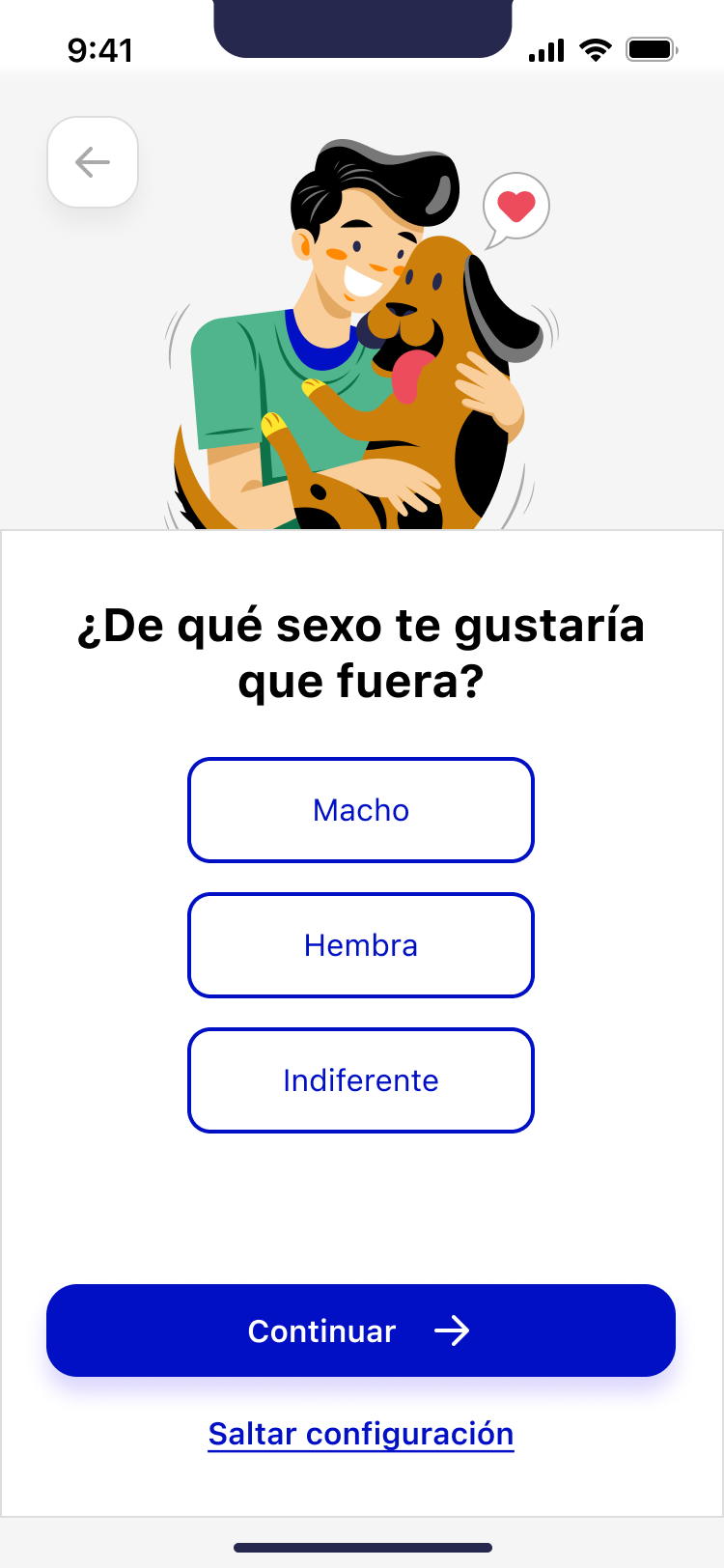Select the Macho option
The width and height of the screenshot is (724, 1568).
361,810
